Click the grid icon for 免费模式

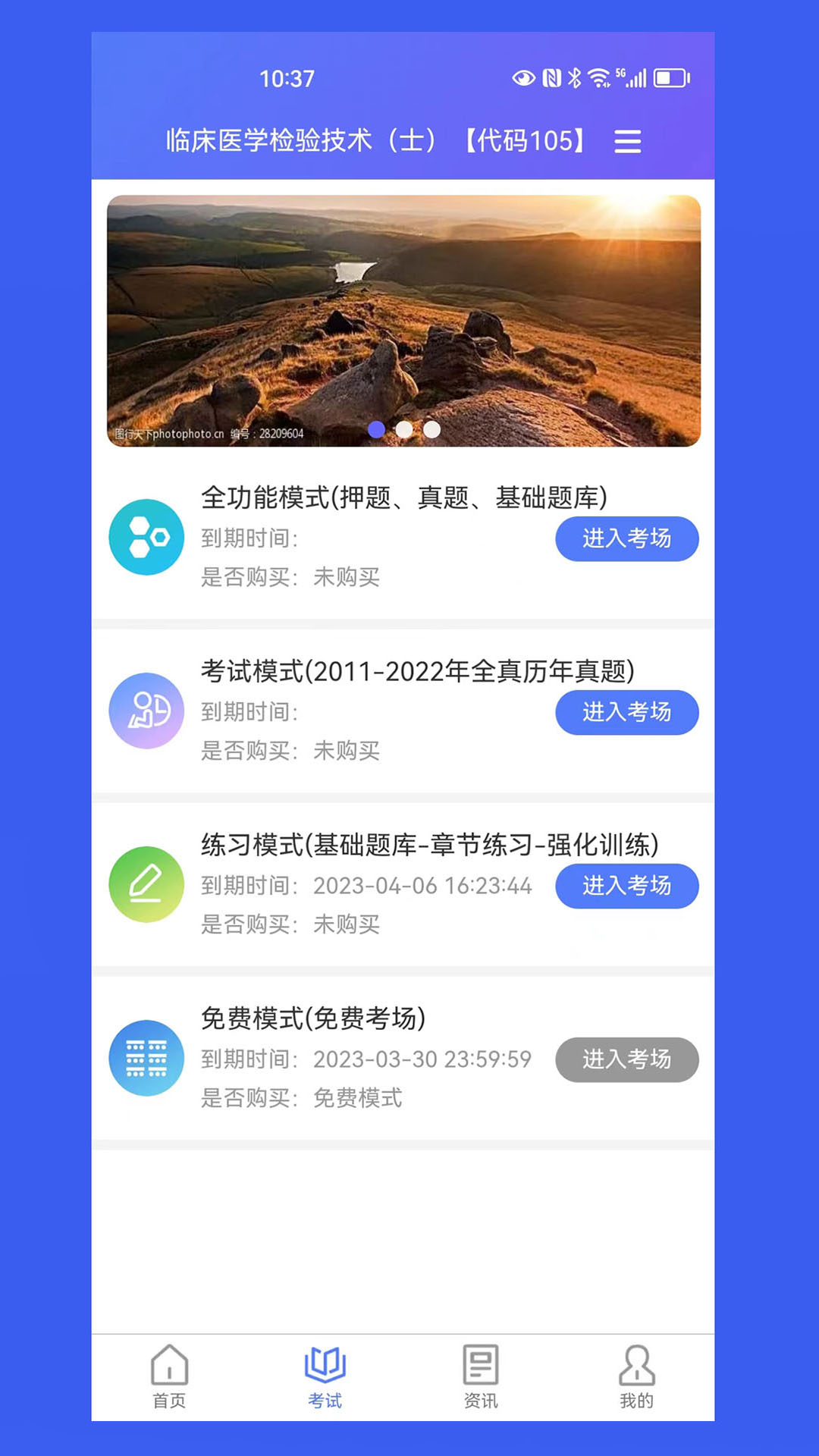(x=146, y=1059)
